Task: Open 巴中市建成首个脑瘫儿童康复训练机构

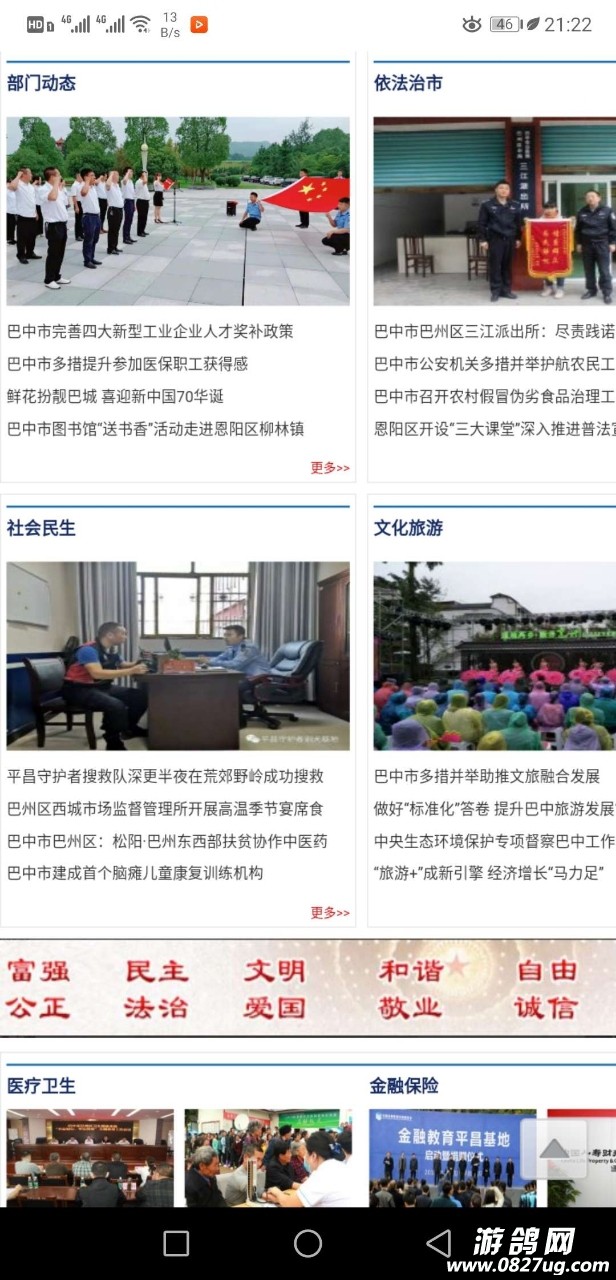Action: click(x=135, y=873)
